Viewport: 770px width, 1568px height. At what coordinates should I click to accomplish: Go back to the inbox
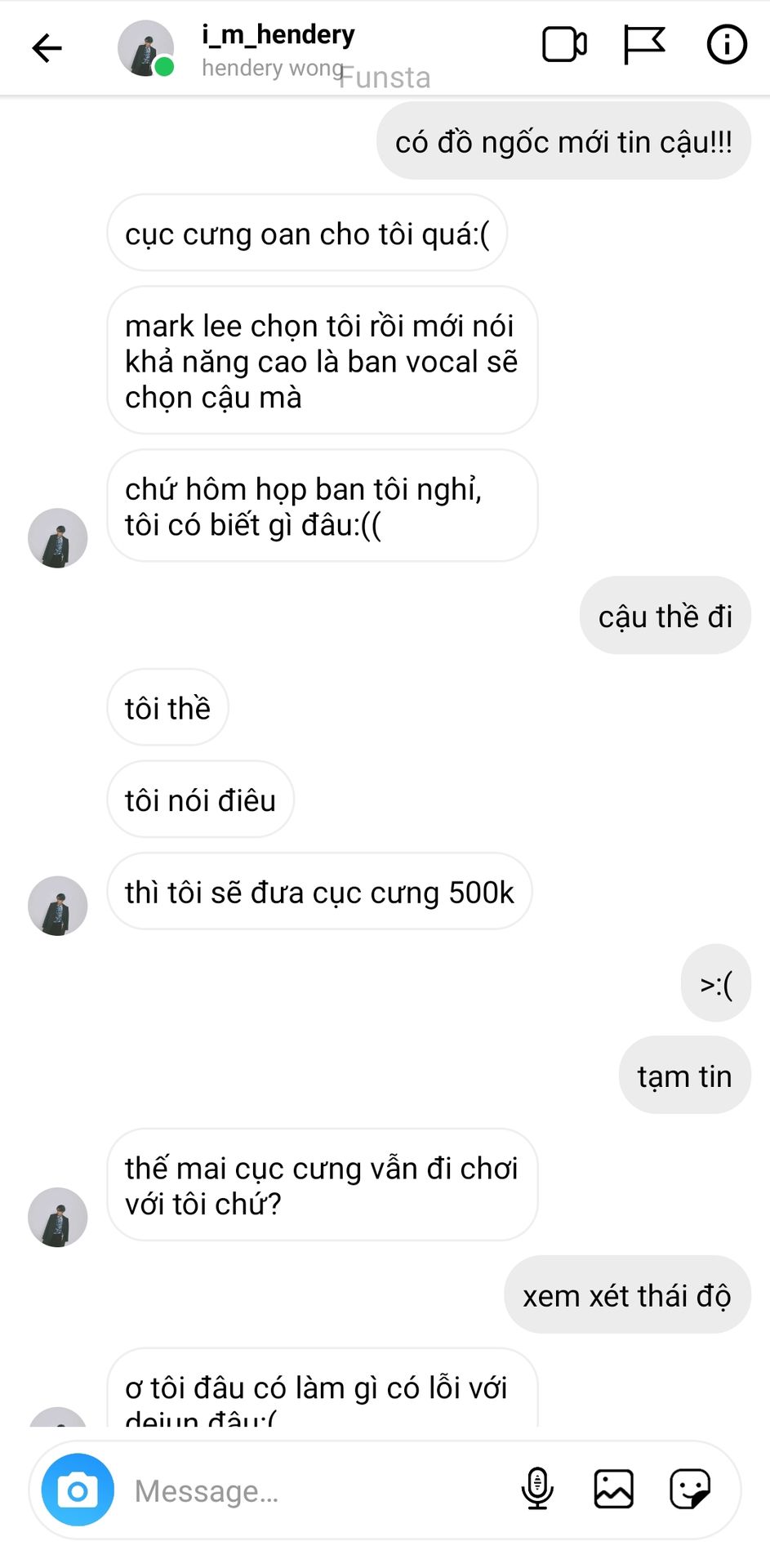click(x=47, y=48)
